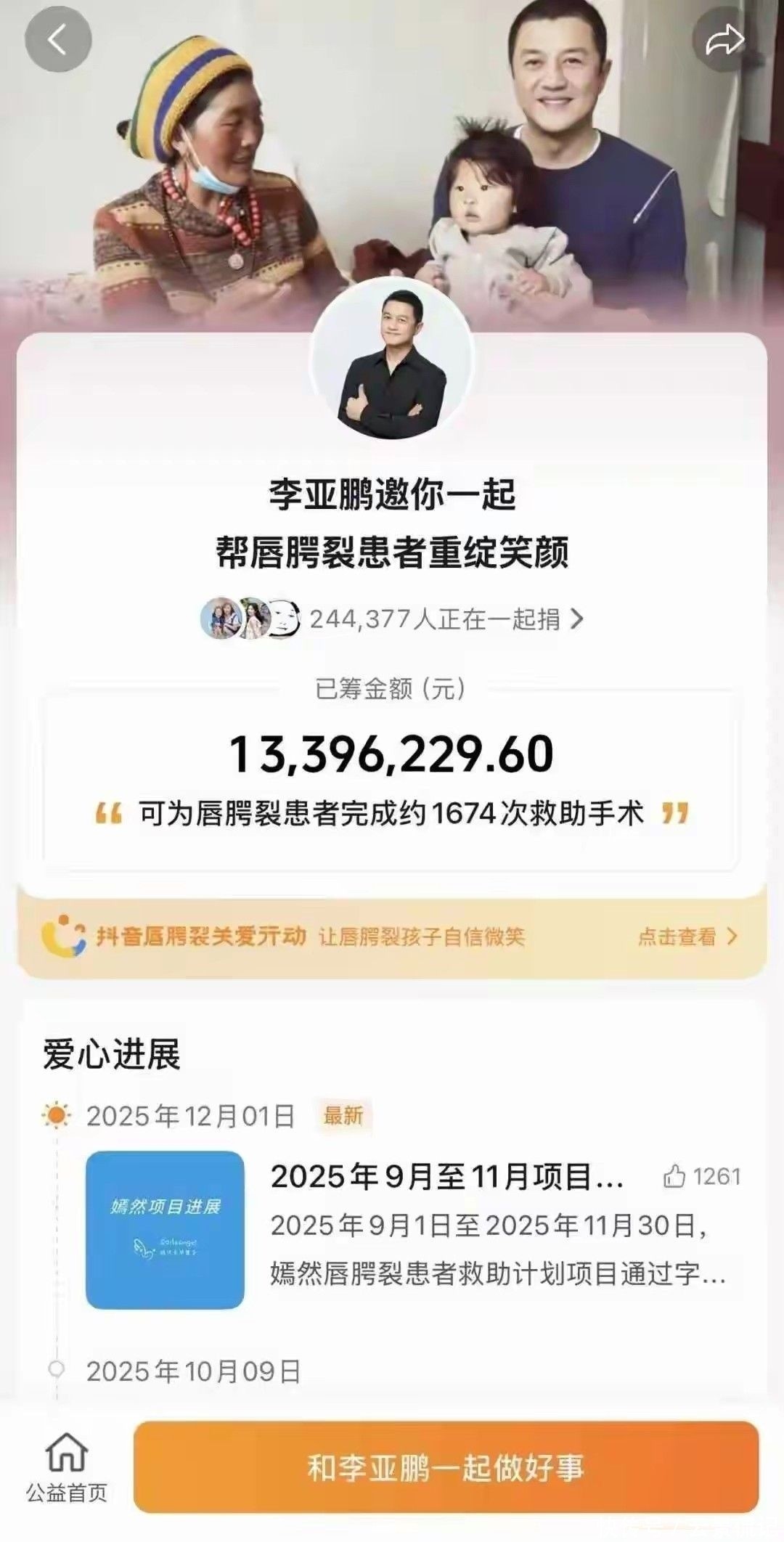
Task: Open the 抖音唇腭裂关爱行动 banner
Action: 392,936
